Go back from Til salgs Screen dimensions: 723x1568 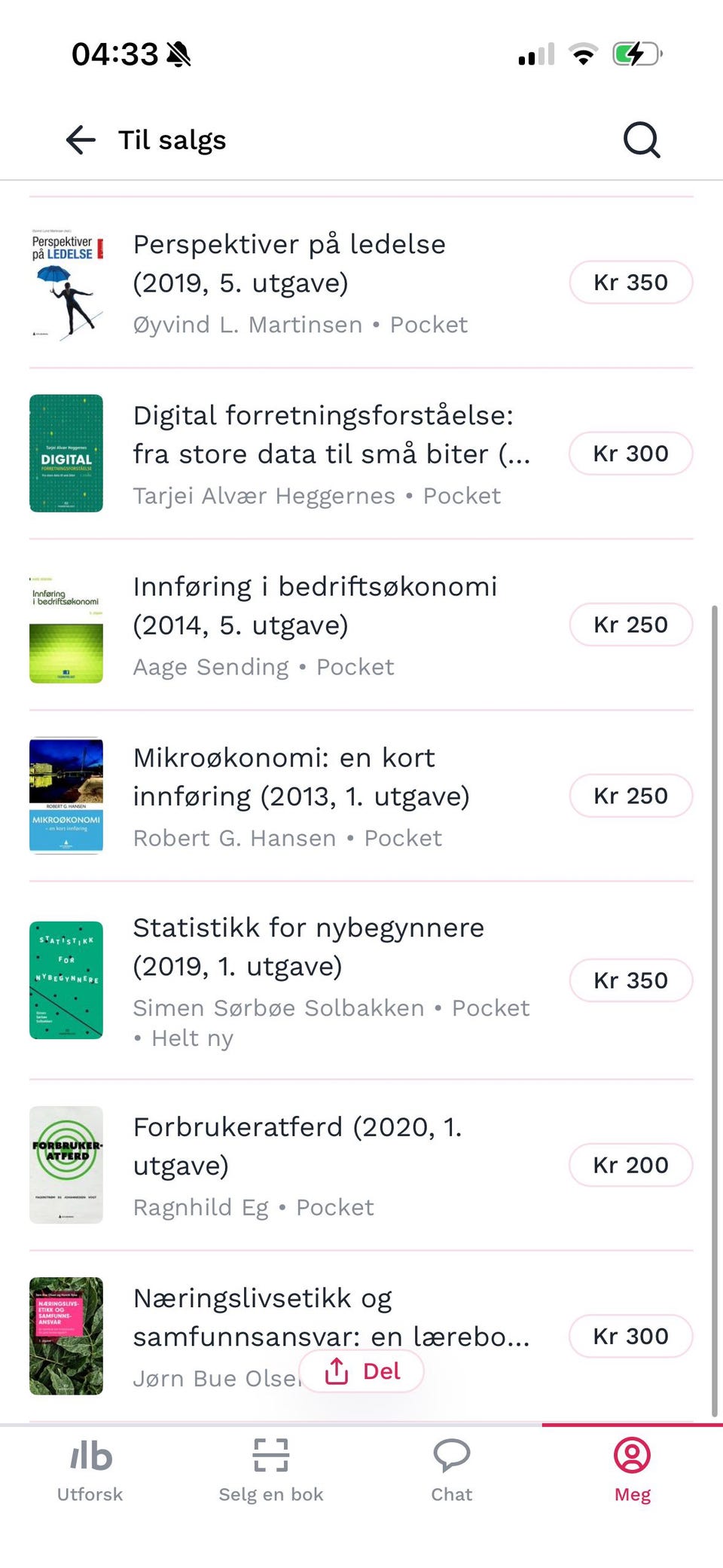pos(81,140)
